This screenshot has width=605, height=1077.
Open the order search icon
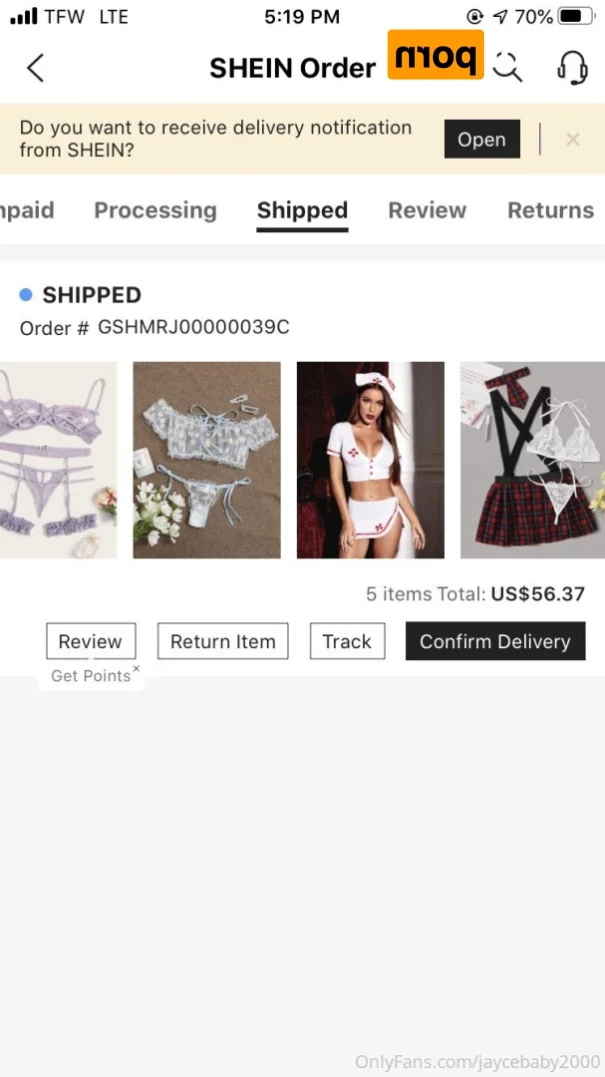pos(508,67)
